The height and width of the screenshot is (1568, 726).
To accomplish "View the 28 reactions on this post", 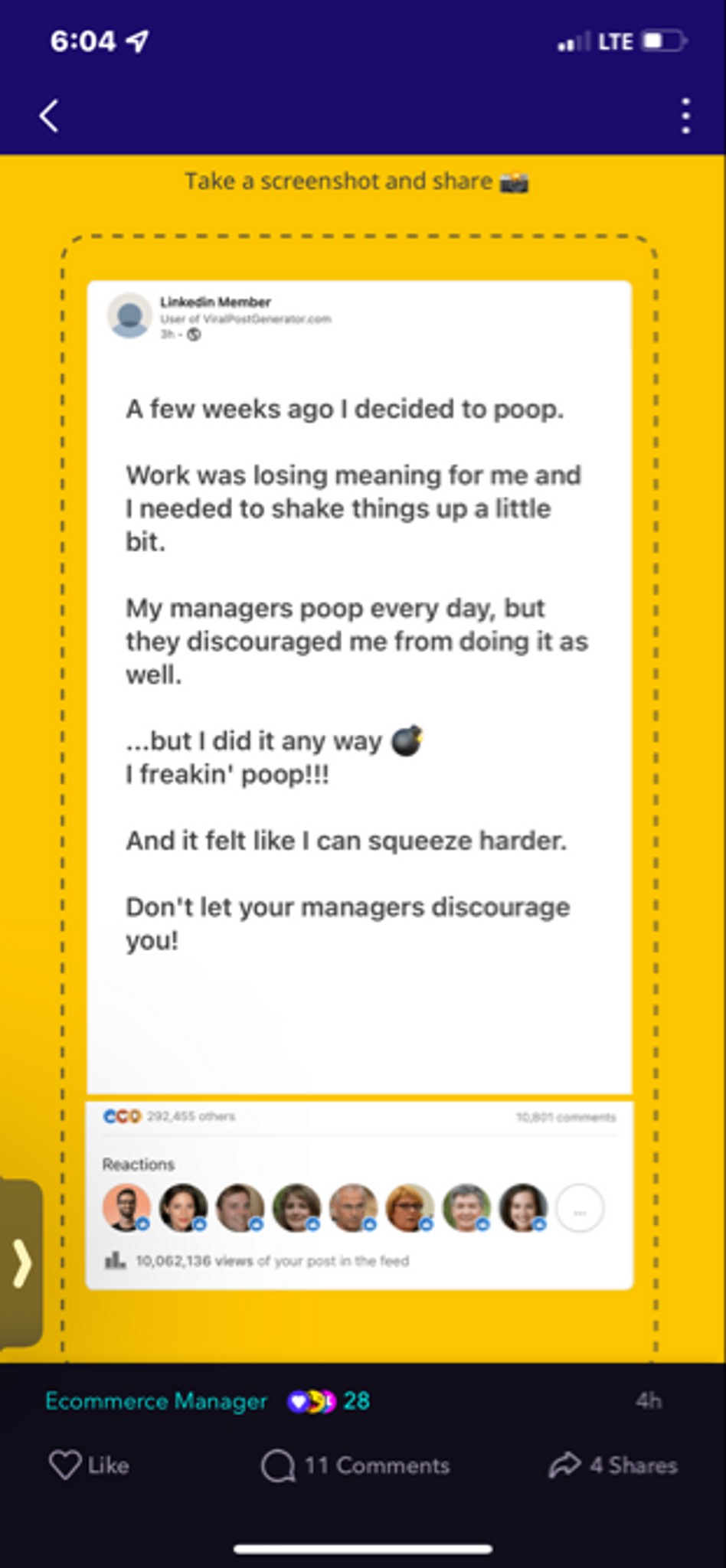I will [329, 1401].
